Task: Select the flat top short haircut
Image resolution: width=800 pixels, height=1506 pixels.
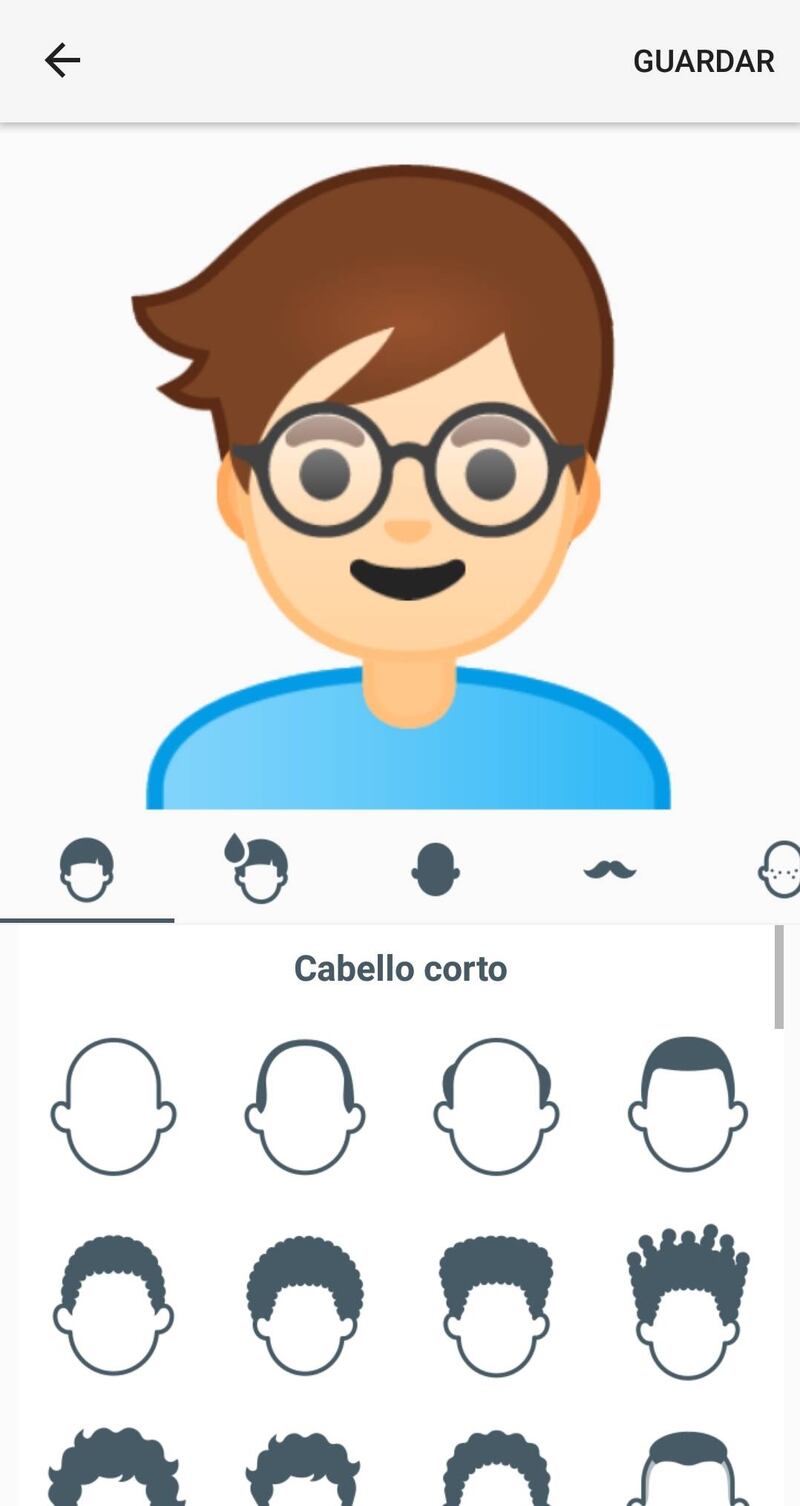Action: (x=688, y=1104)
